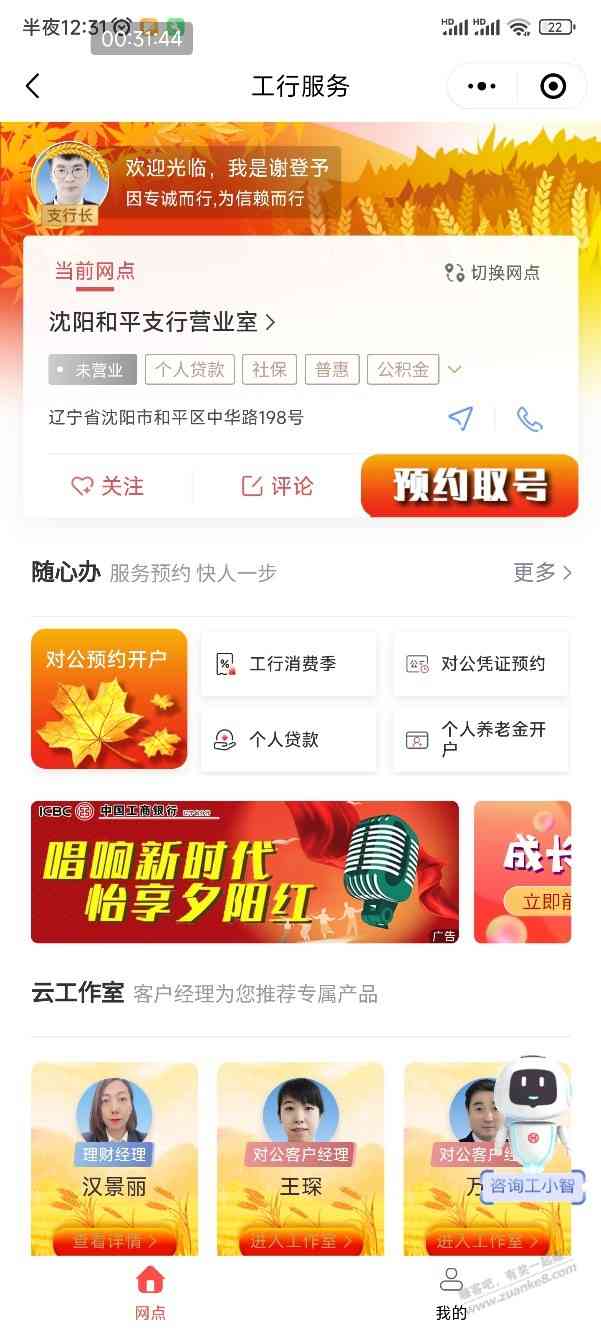The width and height of the screenshot is (601, 1334).
Task: Switch to the 我的 tab
Action: click(x=451, y=1293)
